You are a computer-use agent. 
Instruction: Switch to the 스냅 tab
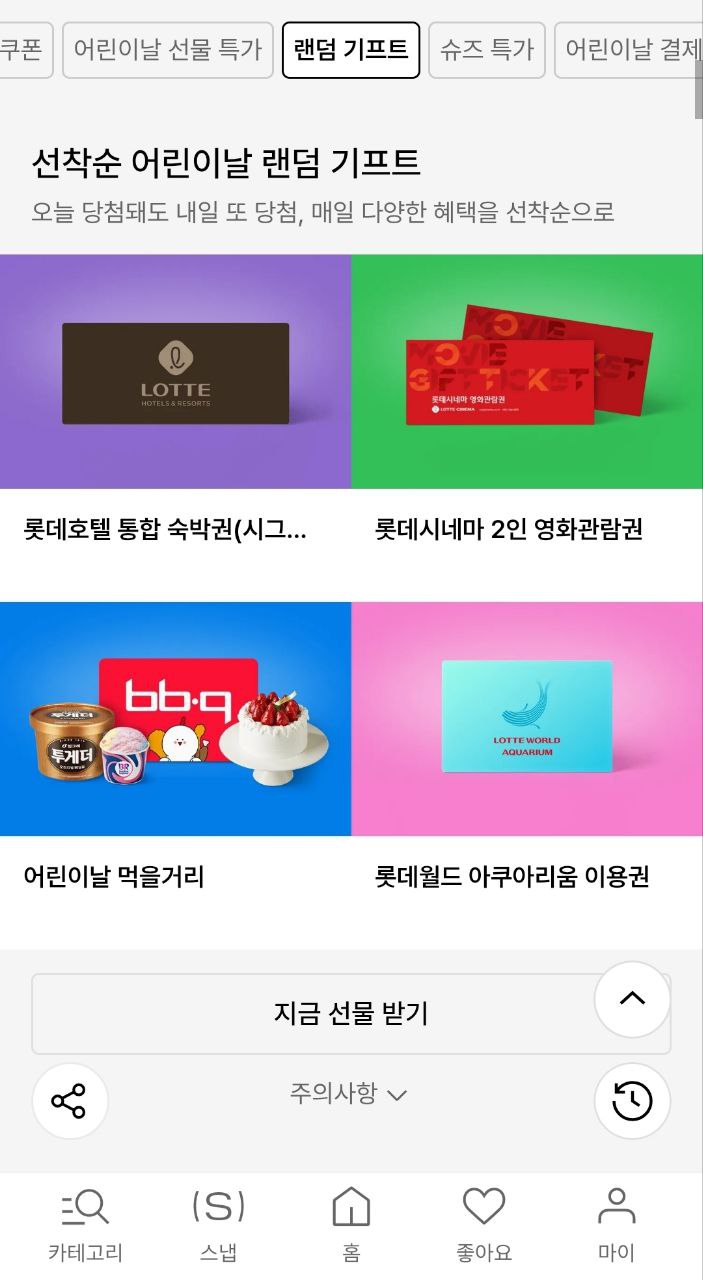coord(218,1225)
